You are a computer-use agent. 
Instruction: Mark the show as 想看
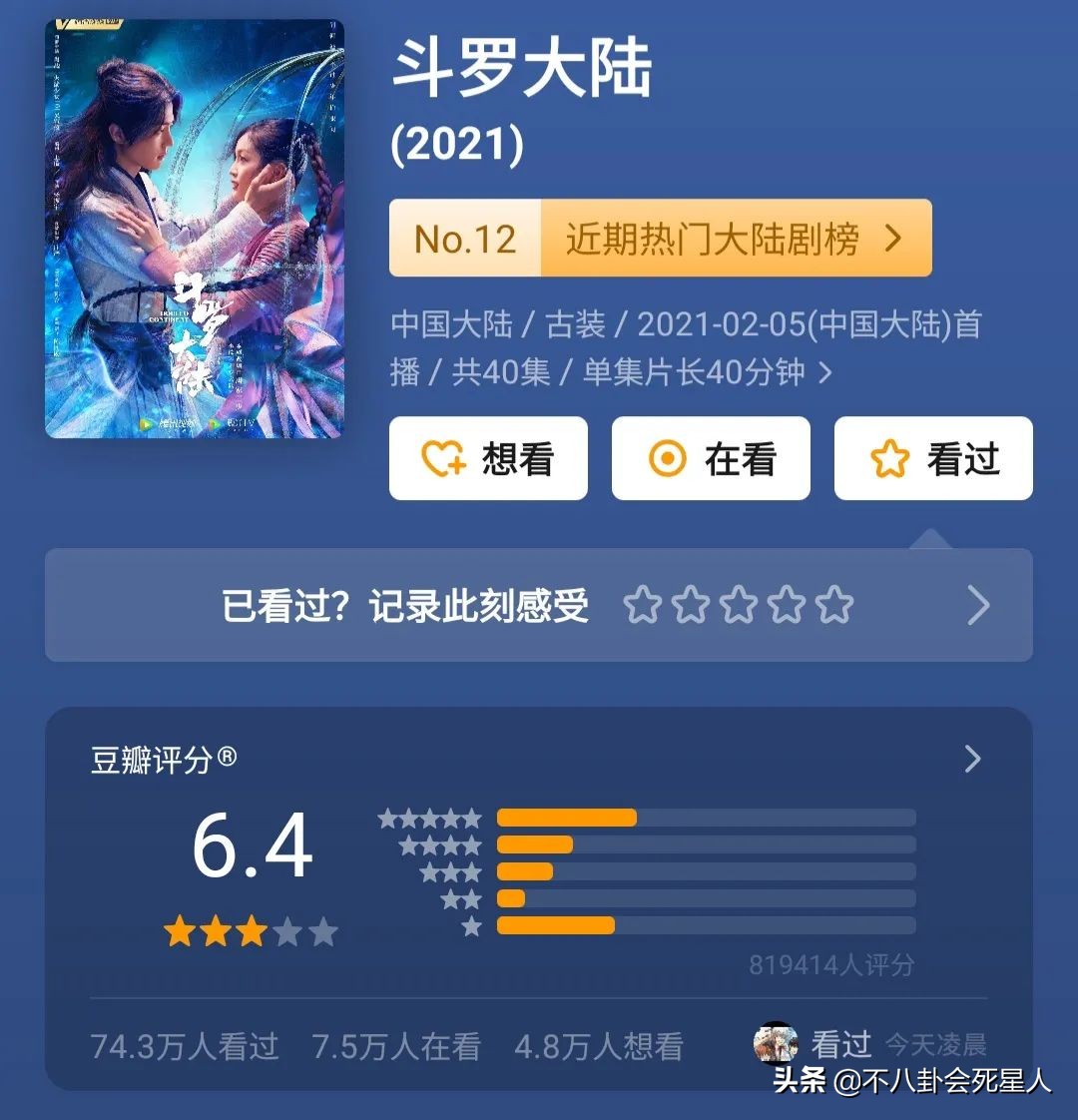point(487,458)
